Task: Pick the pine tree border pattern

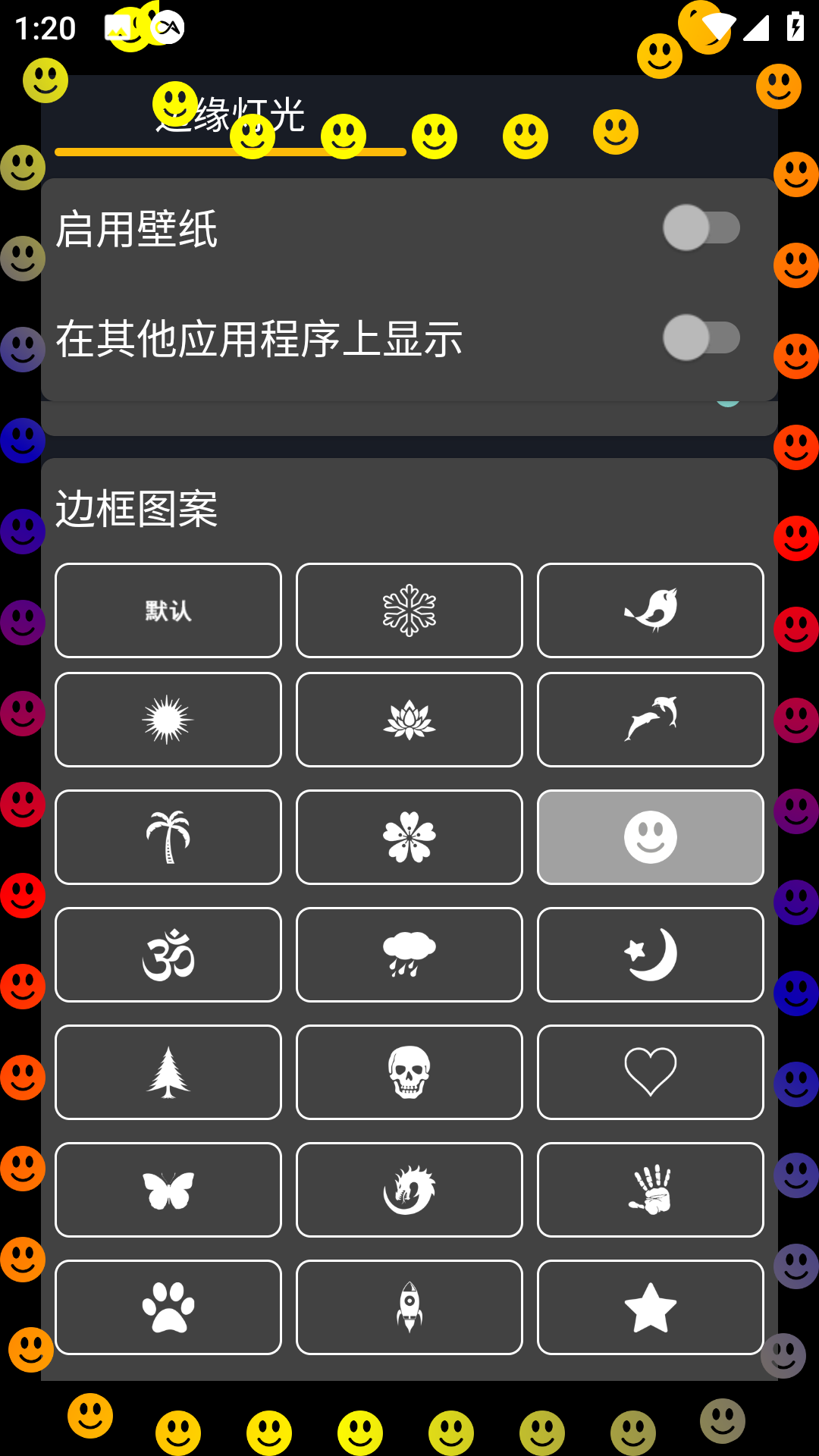Action: click(168, 1072)
